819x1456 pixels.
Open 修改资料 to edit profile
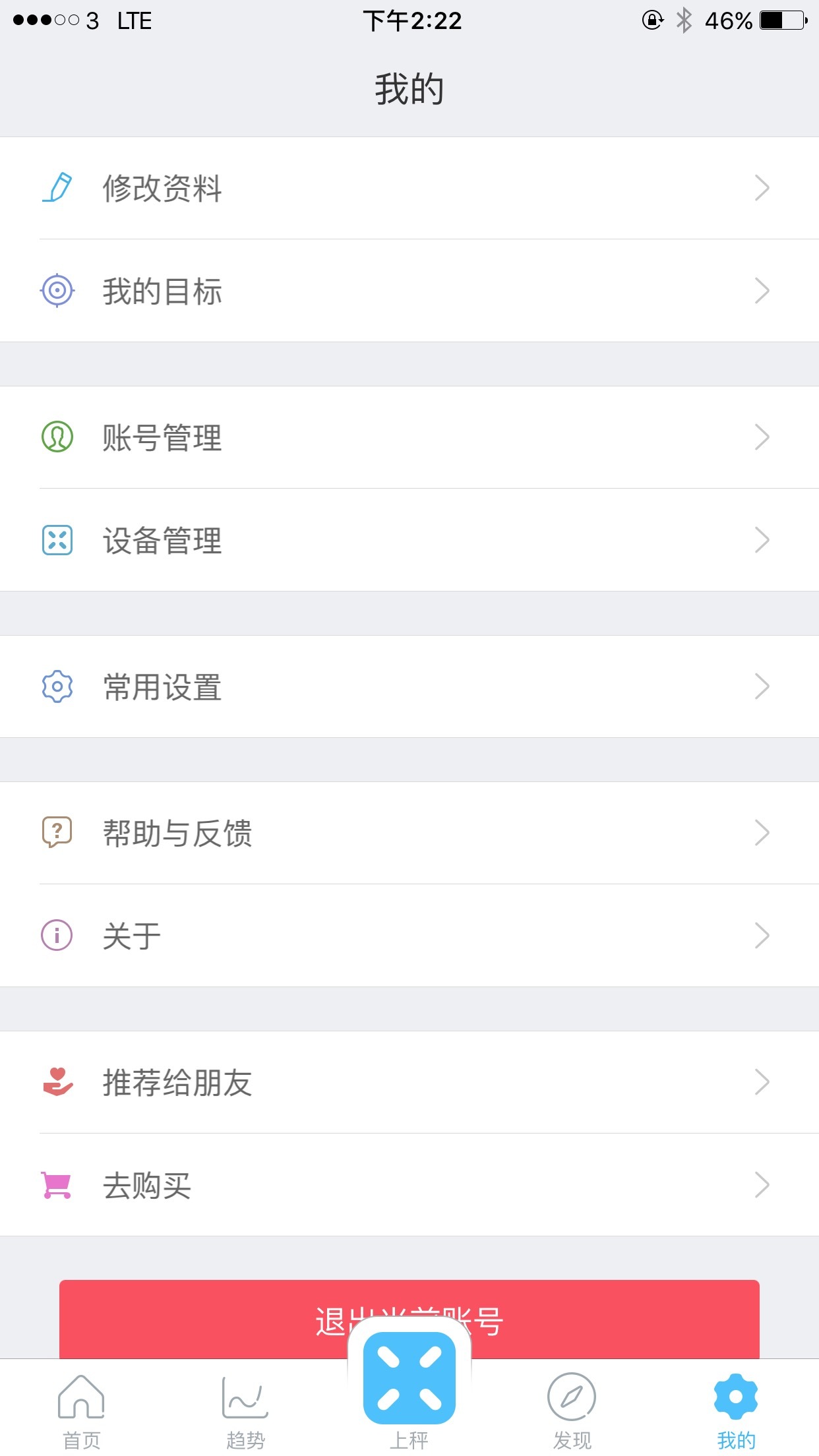click(409, 188)
